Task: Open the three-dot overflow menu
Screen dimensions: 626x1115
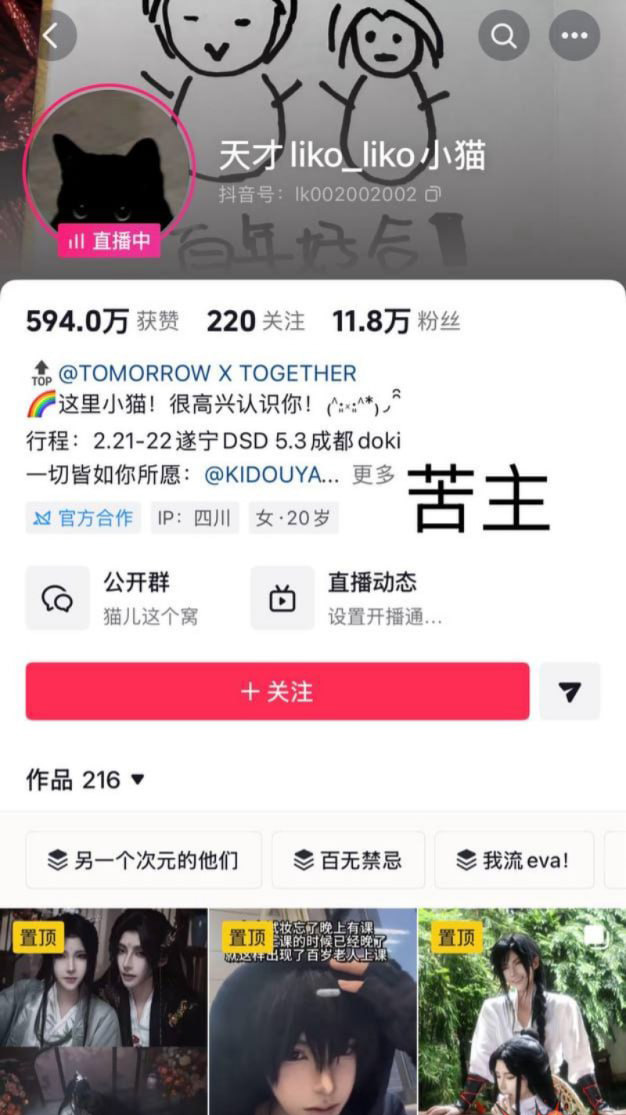Action: [574, 36]
